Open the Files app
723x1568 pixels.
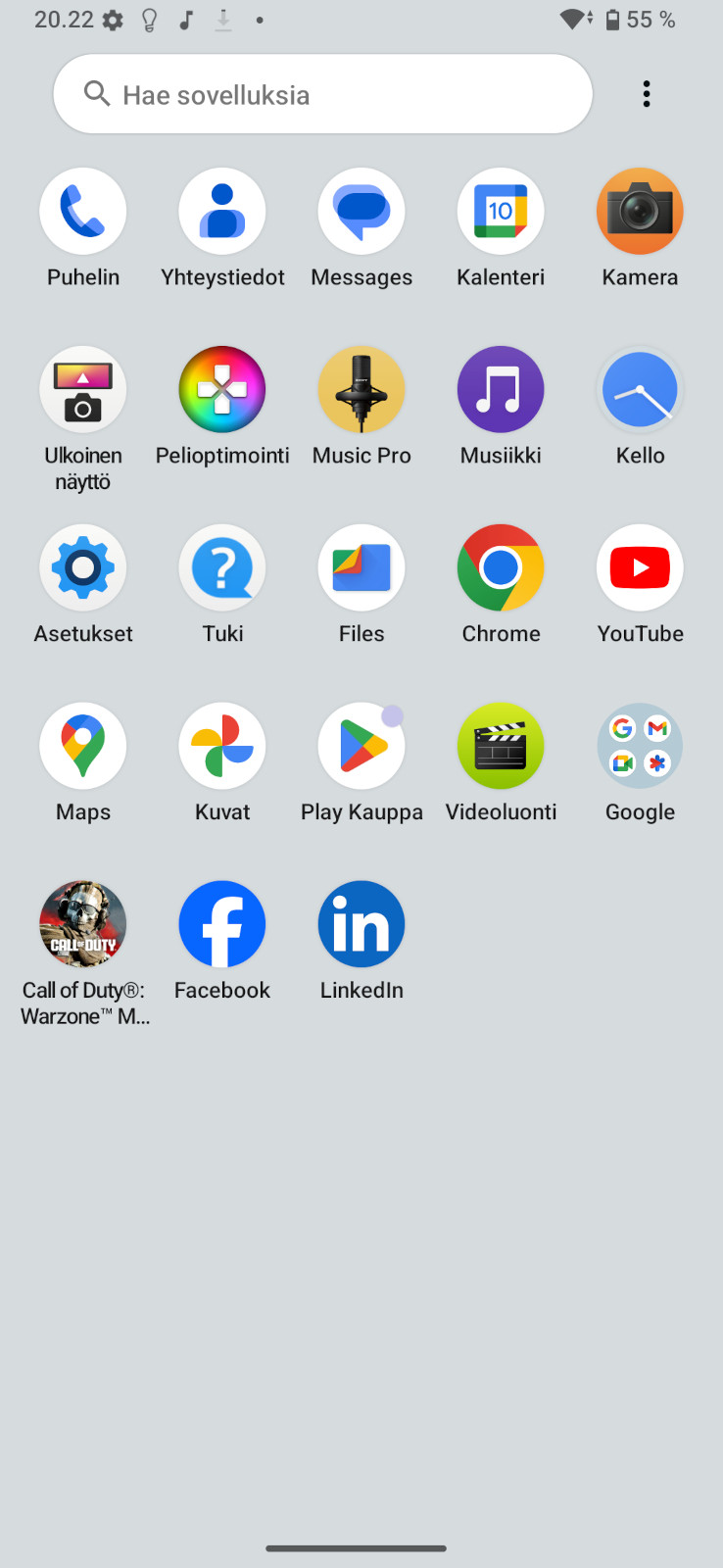coord(361,568)
